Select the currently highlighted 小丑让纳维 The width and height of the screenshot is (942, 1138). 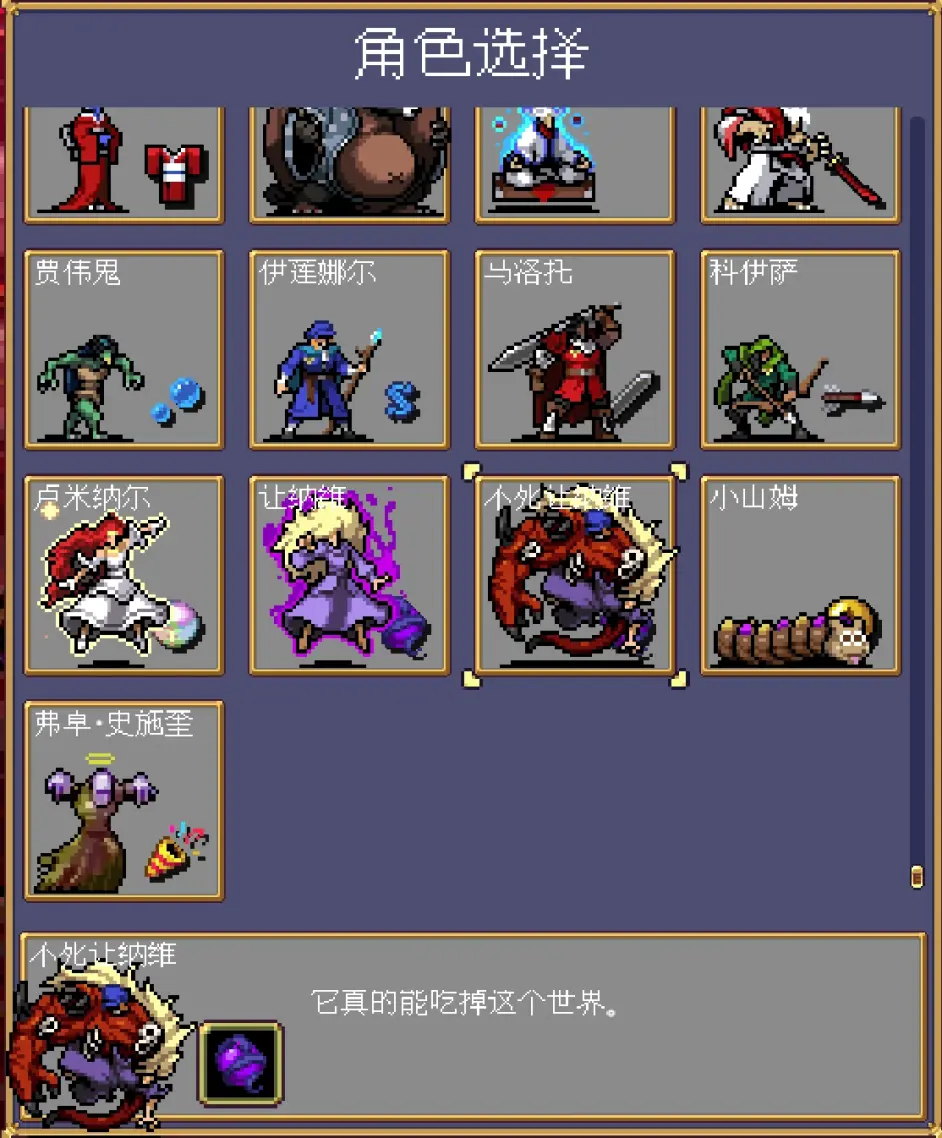pyautogui.click(x=574, y=573)
